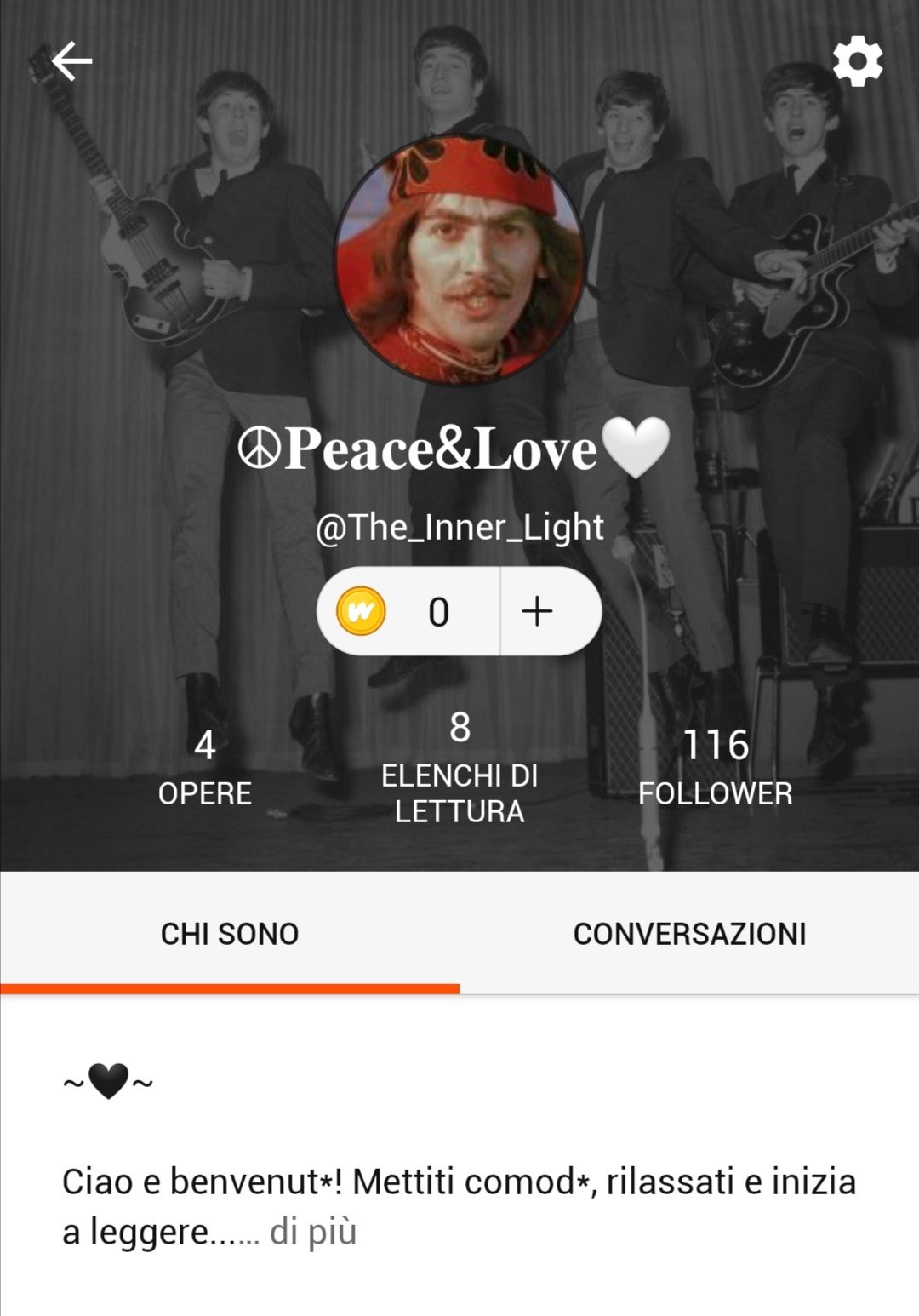
Task: Show the 116 followers list
Action: pyautogui.click(x=716, y=768)
